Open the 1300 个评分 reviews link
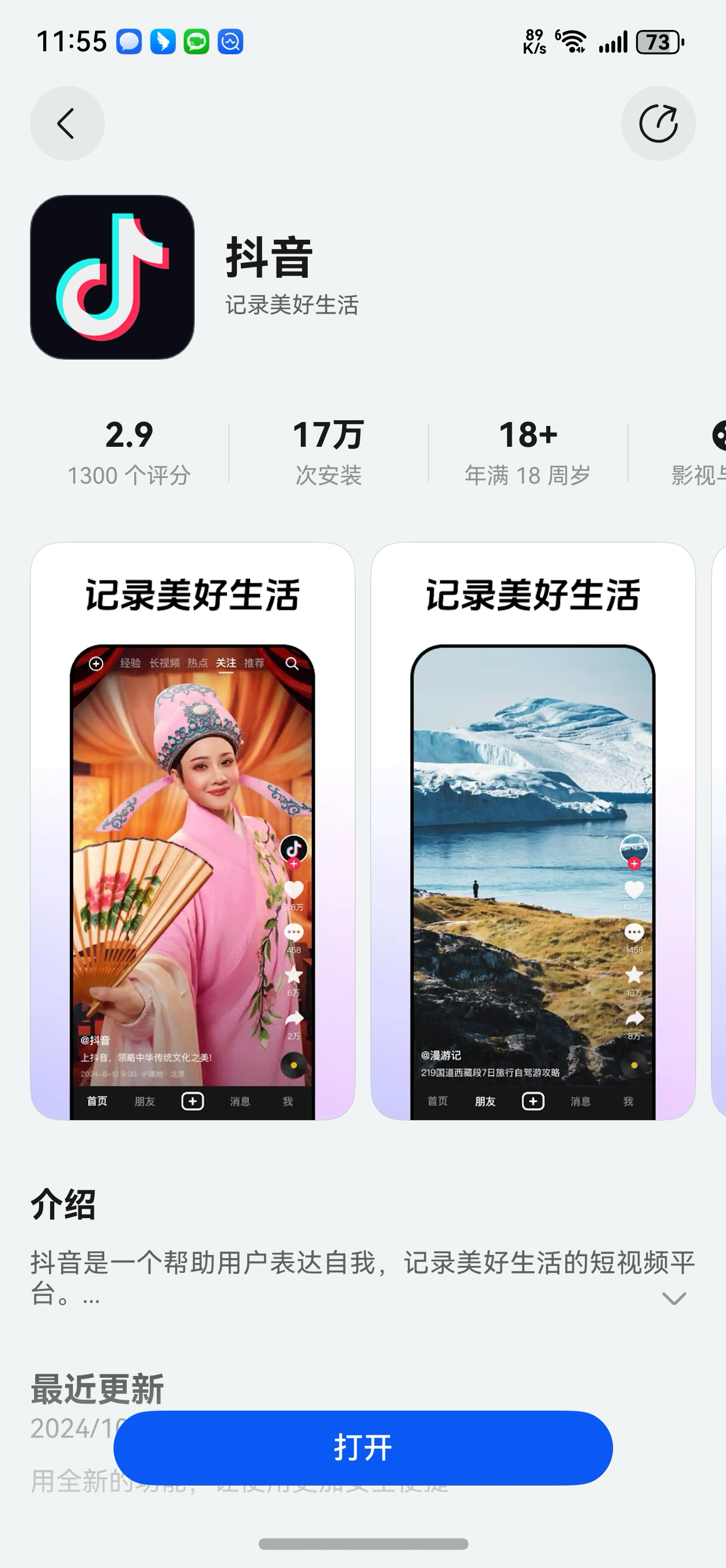The image size is (726, 1568). [x=128, y=476]
